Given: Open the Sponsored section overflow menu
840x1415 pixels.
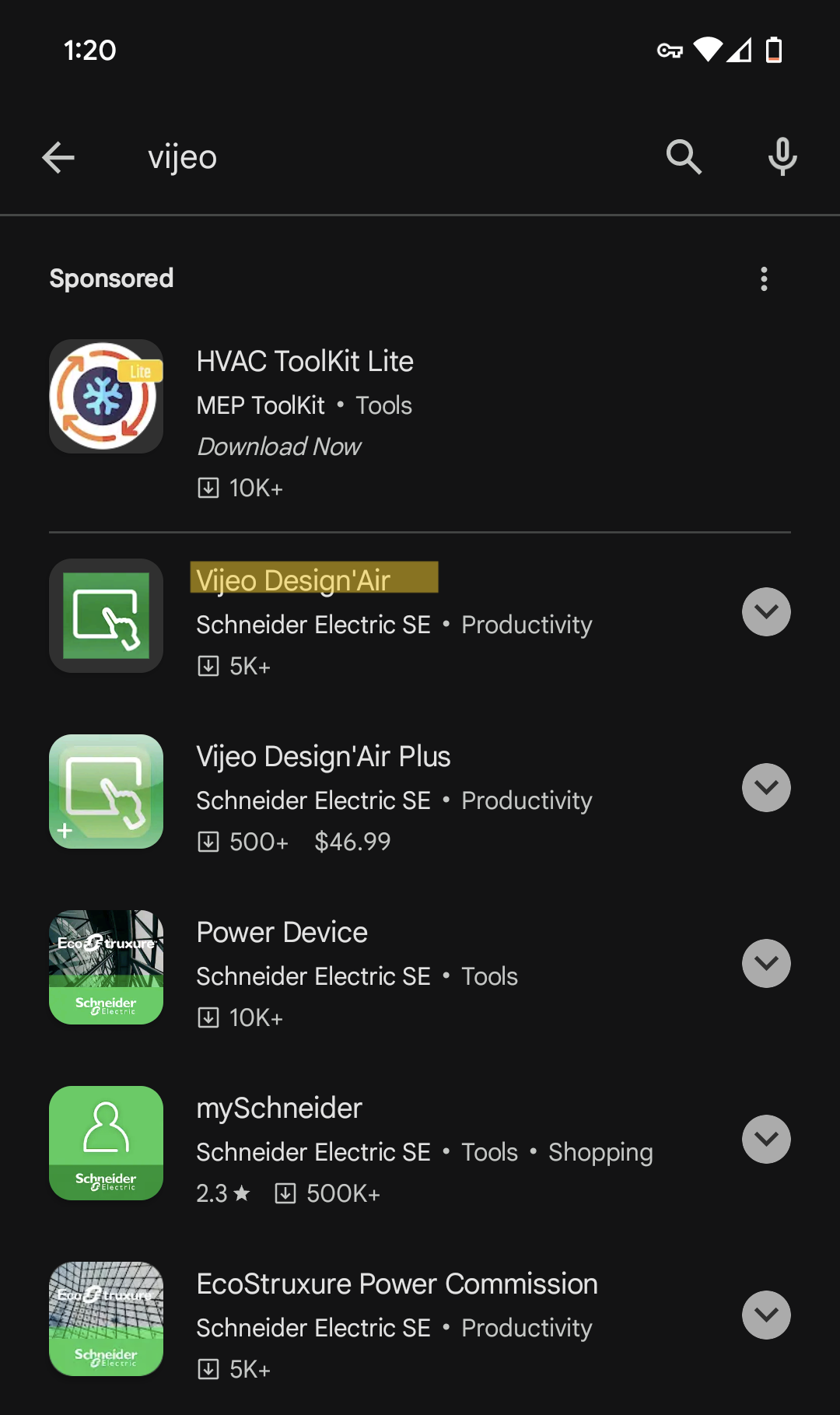Looking at the screenshot, I should [x=765, y=278].
